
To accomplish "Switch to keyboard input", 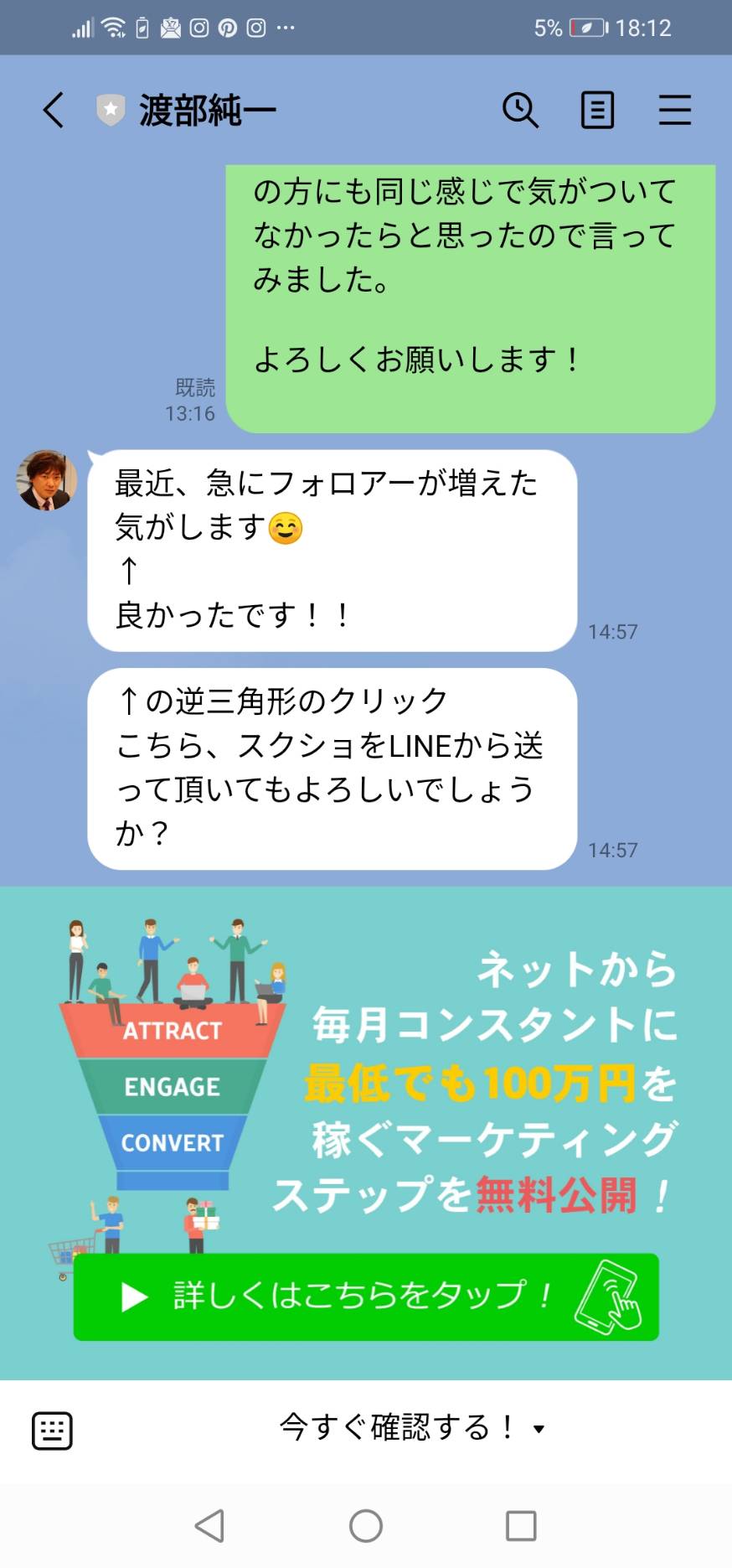I will click(x=52, y=1430).
